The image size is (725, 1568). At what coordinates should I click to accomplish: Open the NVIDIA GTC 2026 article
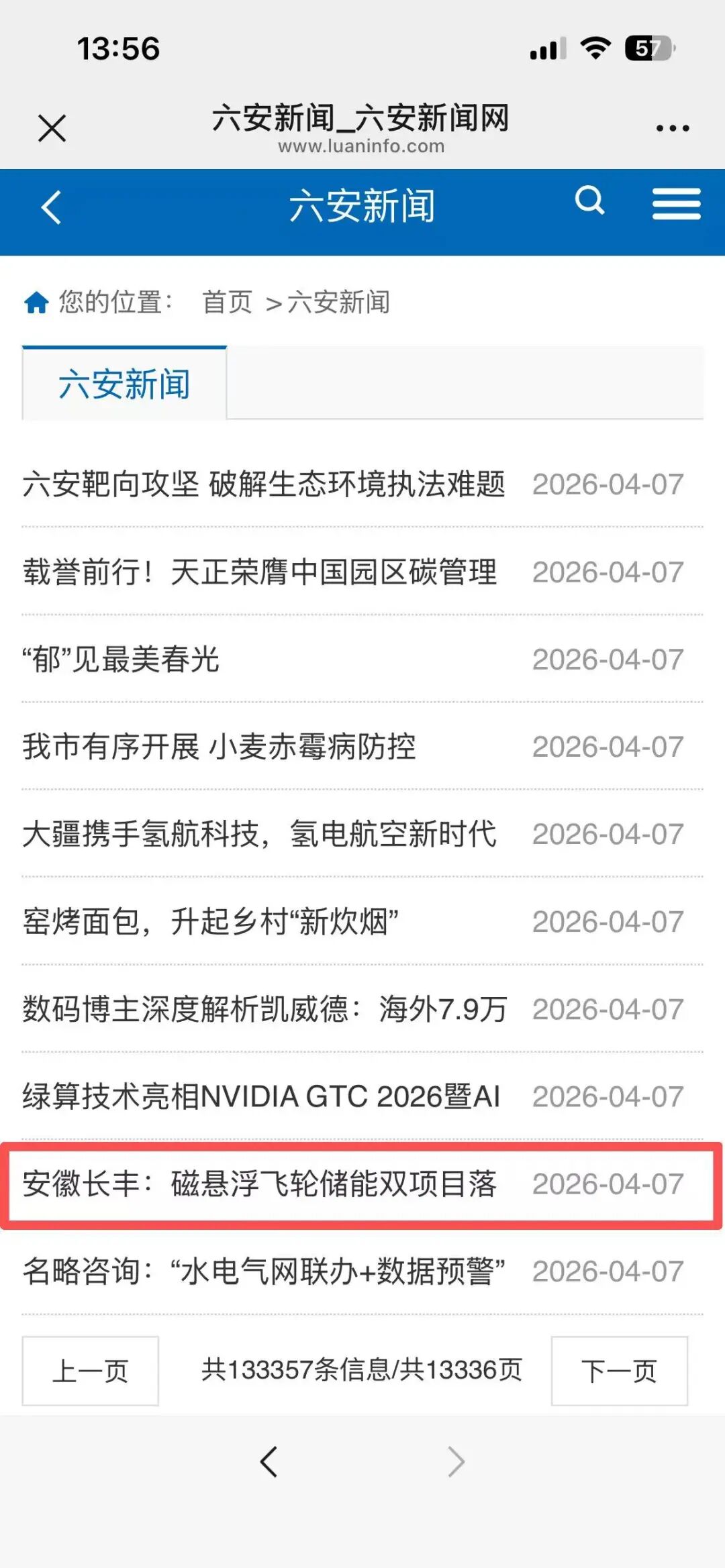click(262, 1096)
